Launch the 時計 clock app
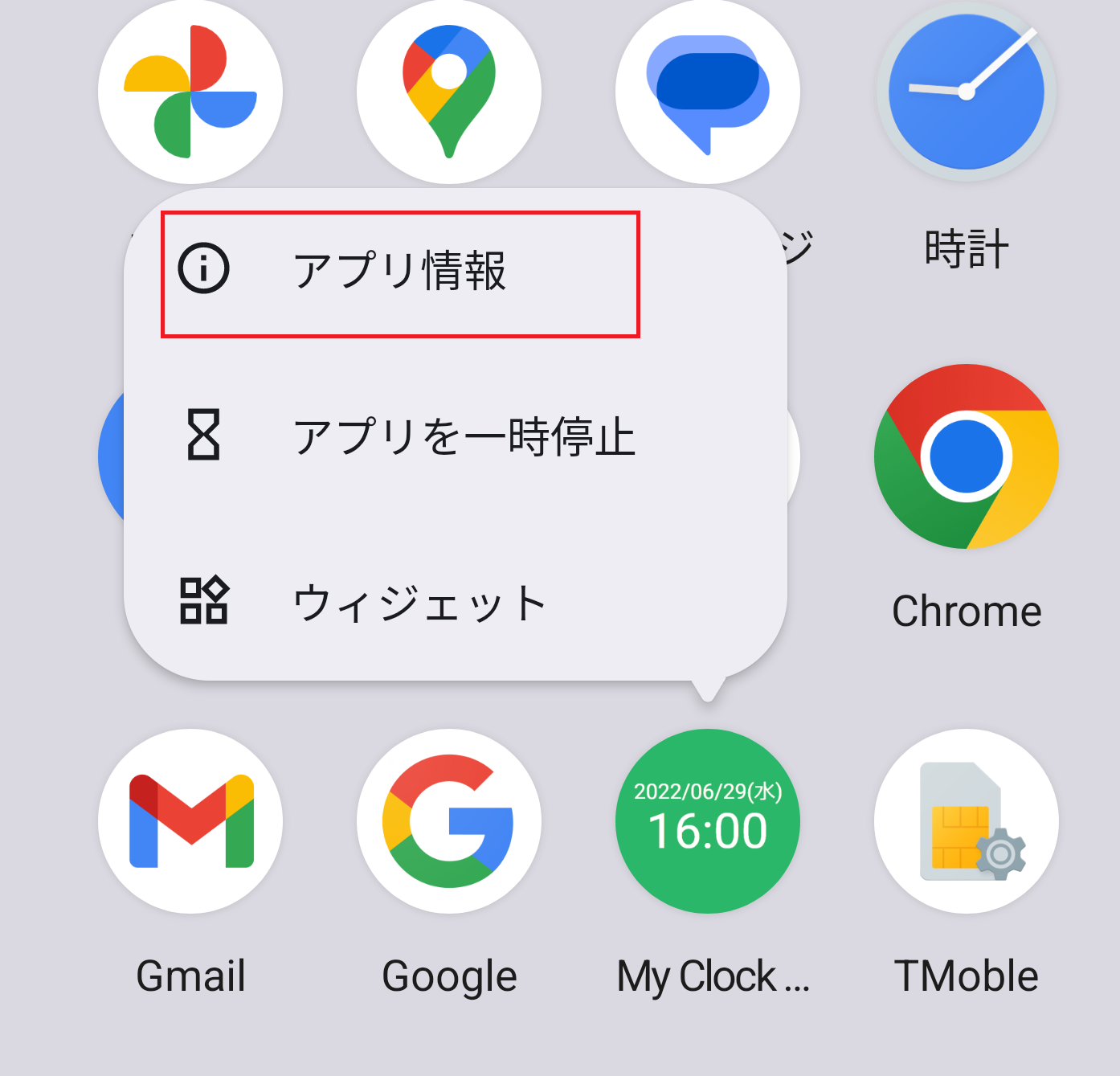Image resolution: width=1120 pixels, height=1076 pixels. [967, 92]
